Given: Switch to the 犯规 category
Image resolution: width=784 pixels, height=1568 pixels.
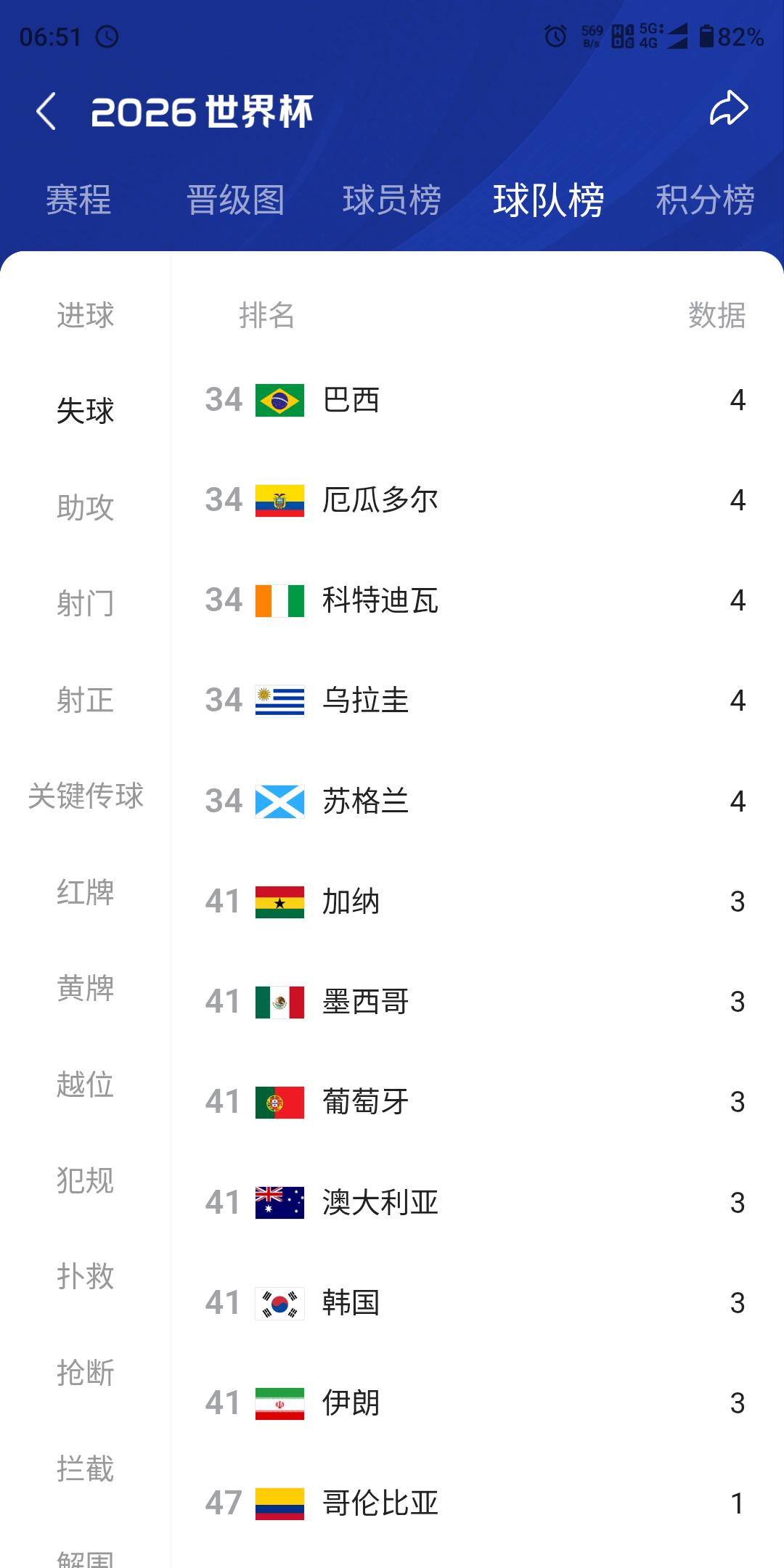Looking at the screenshot, I should (86, 1180).
